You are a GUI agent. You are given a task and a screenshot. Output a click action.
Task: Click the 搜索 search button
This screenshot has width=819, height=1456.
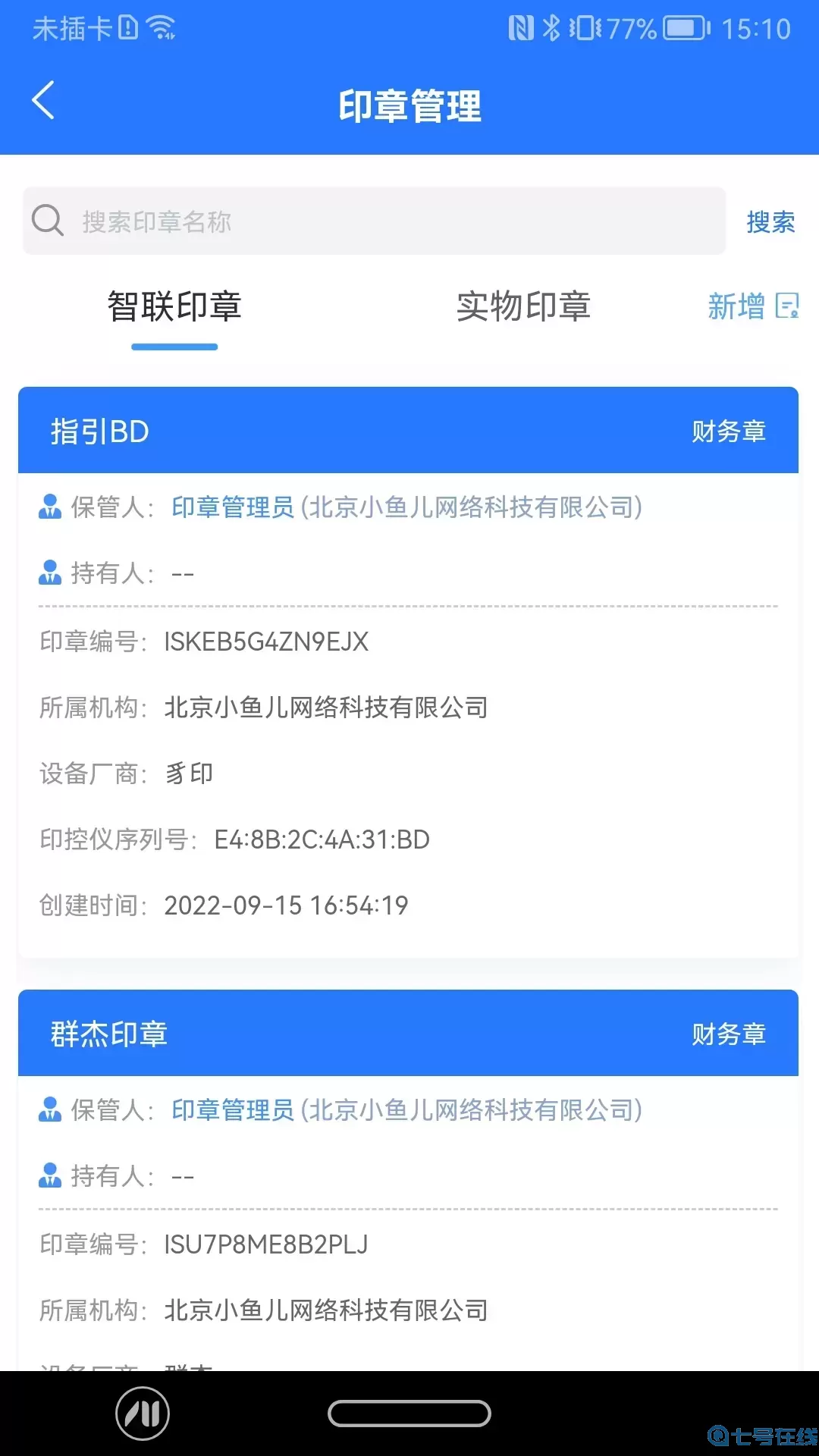[770, 222]
